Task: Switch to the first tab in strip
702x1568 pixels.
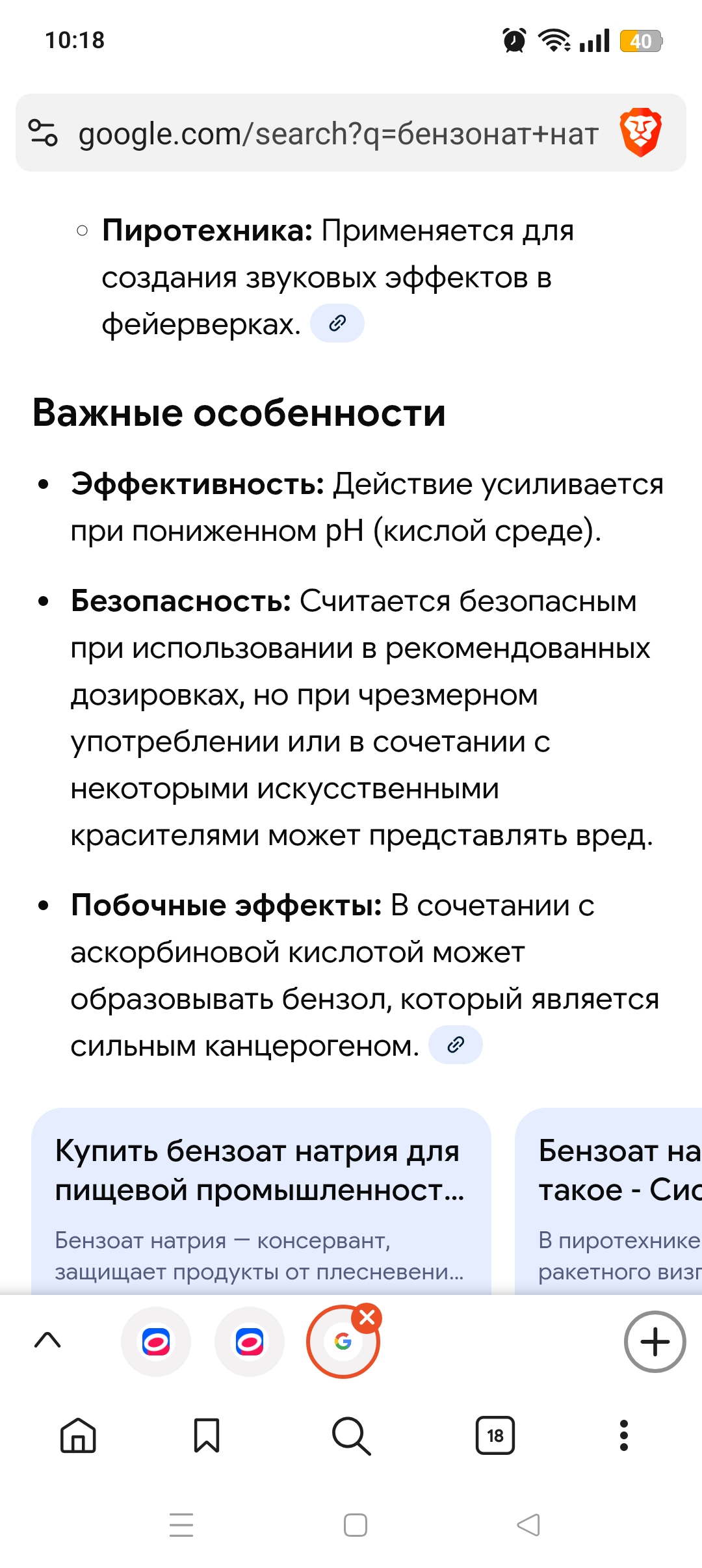Action: coord(156,1342)
